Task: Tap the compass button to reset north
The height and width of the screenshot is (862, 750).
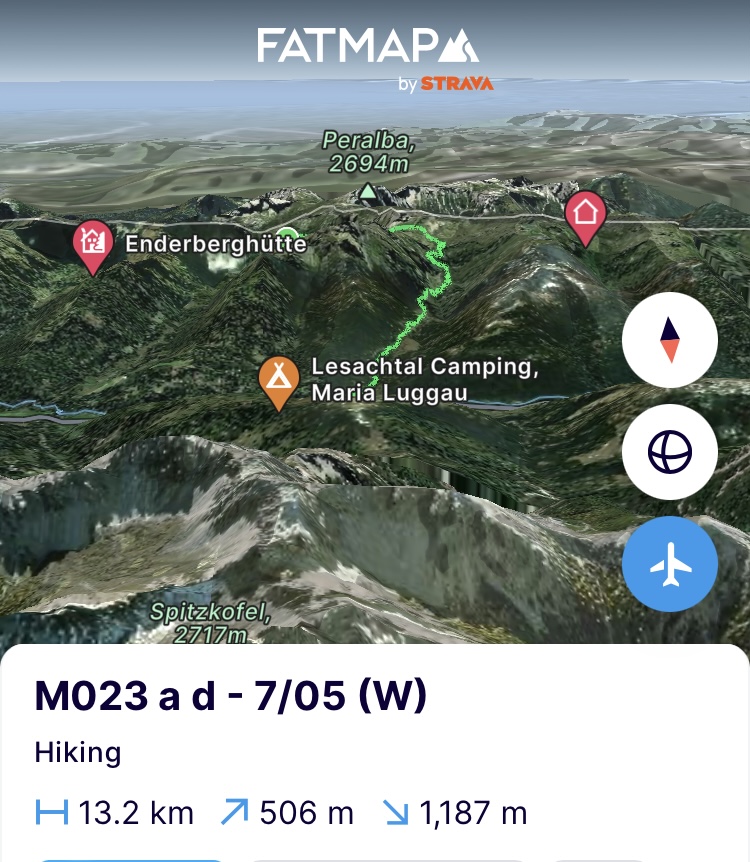Action: coord(669,341)
